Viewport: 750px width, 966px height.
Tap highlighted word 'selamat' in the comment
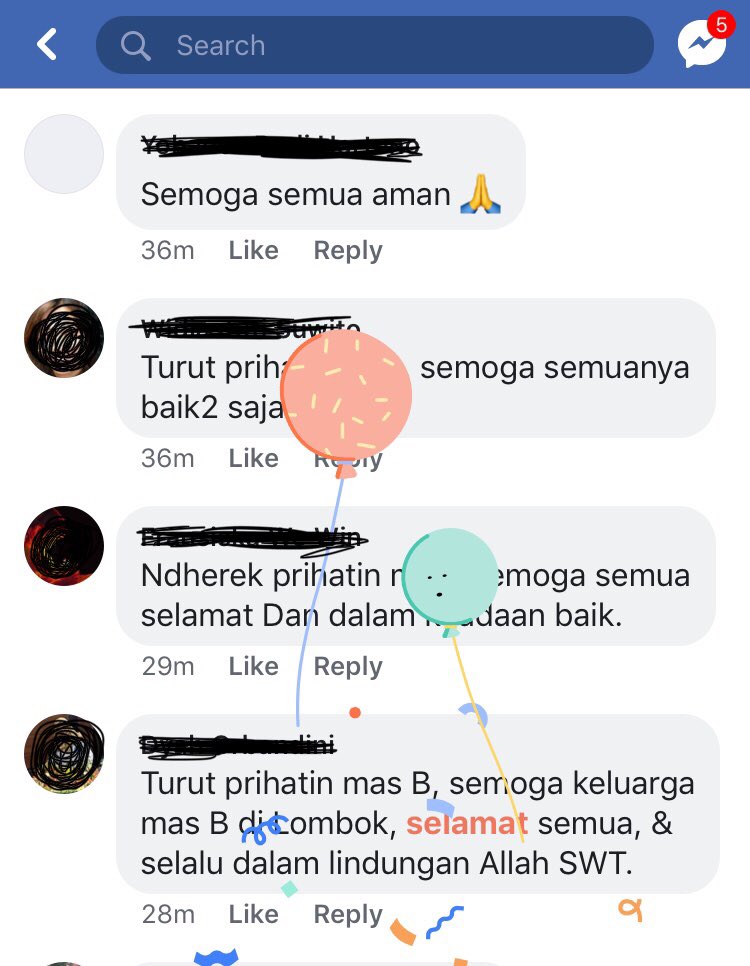coord(466,823)
